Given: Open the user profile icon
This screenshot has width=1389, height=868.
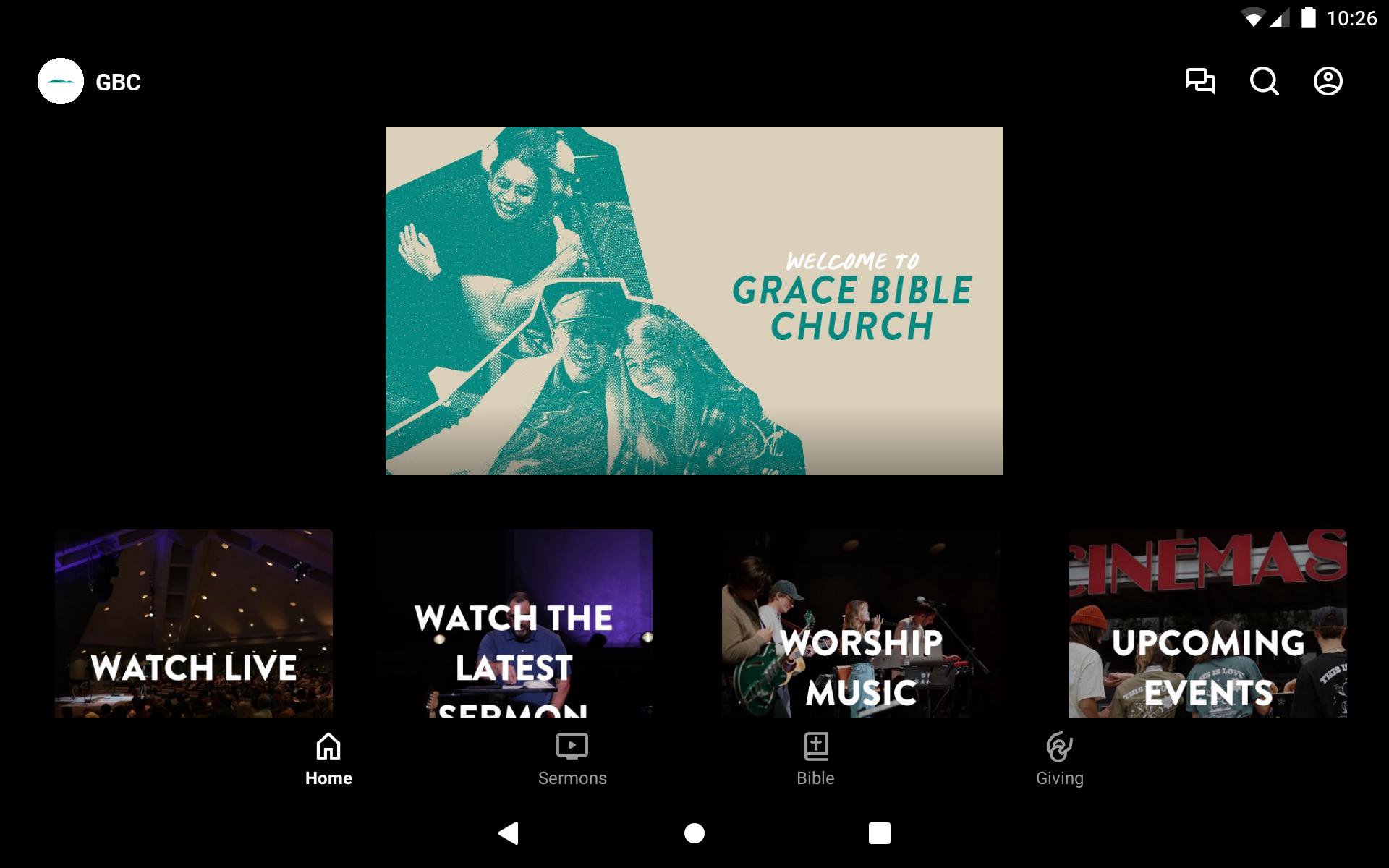Looking at the screenshot, I should pos(1328,81).
